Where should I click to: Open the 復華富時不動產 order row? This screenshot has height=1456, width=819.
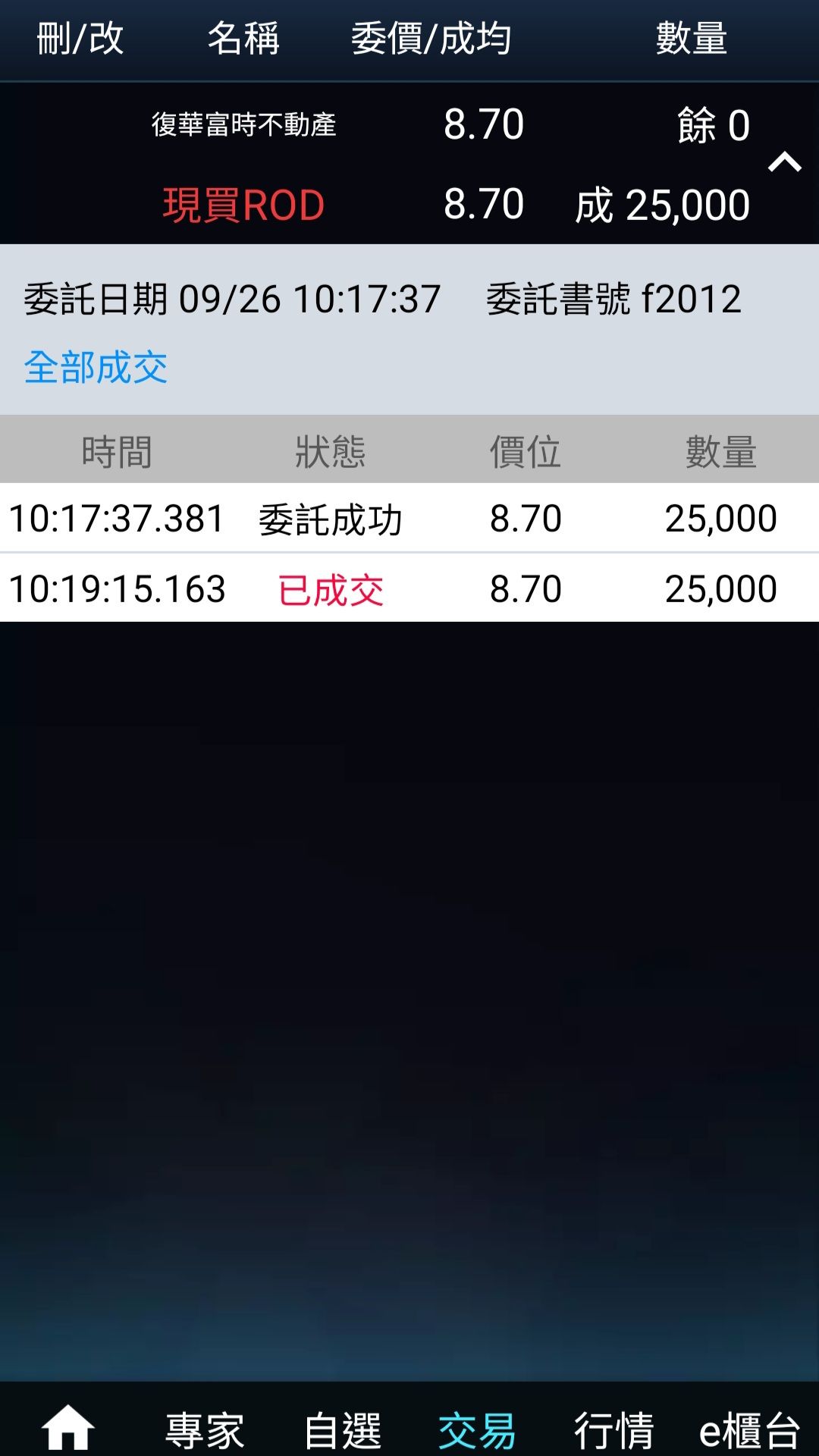(244, 125)
